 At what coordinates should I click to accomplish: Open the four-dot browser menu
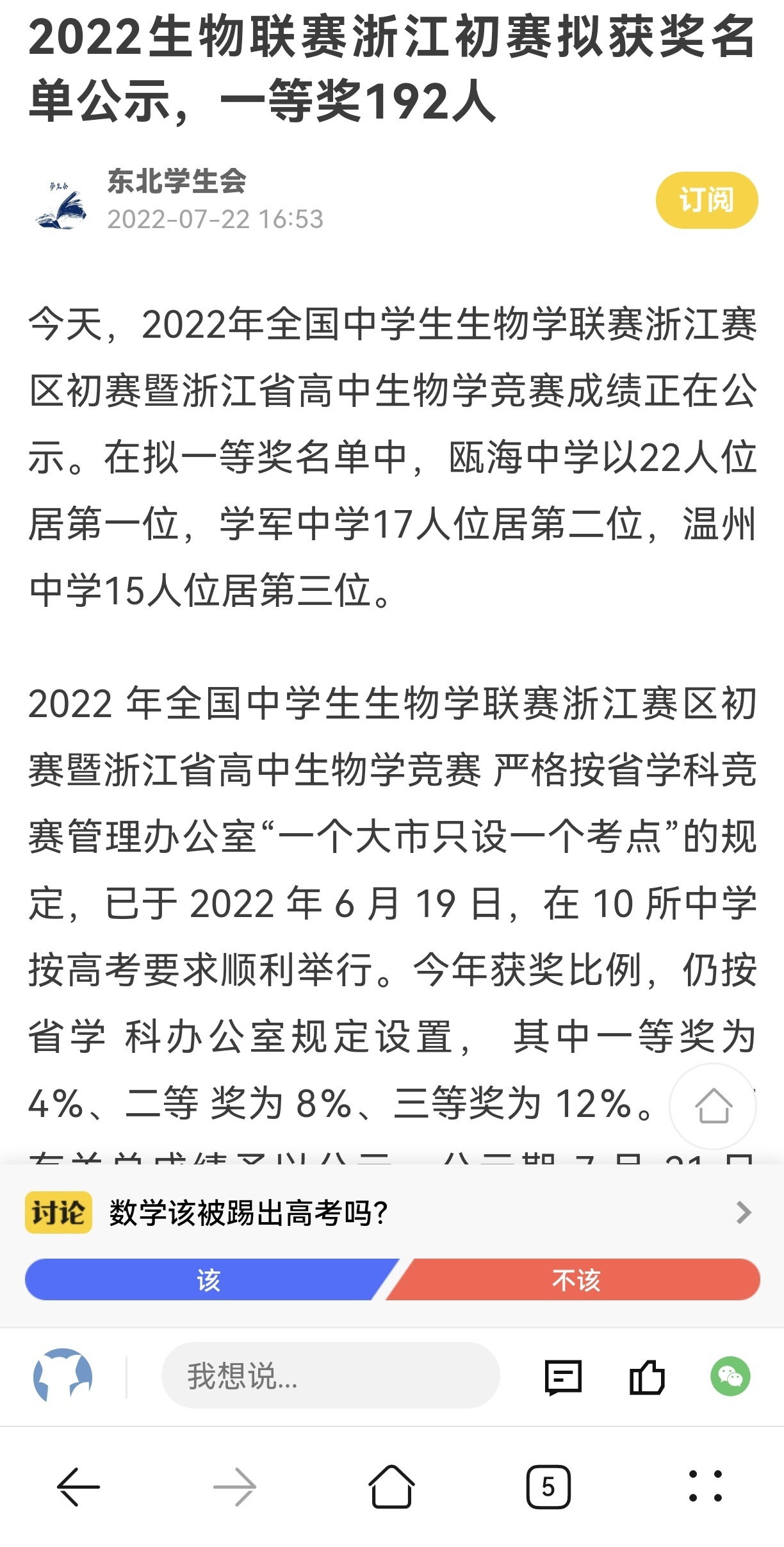705,1486
